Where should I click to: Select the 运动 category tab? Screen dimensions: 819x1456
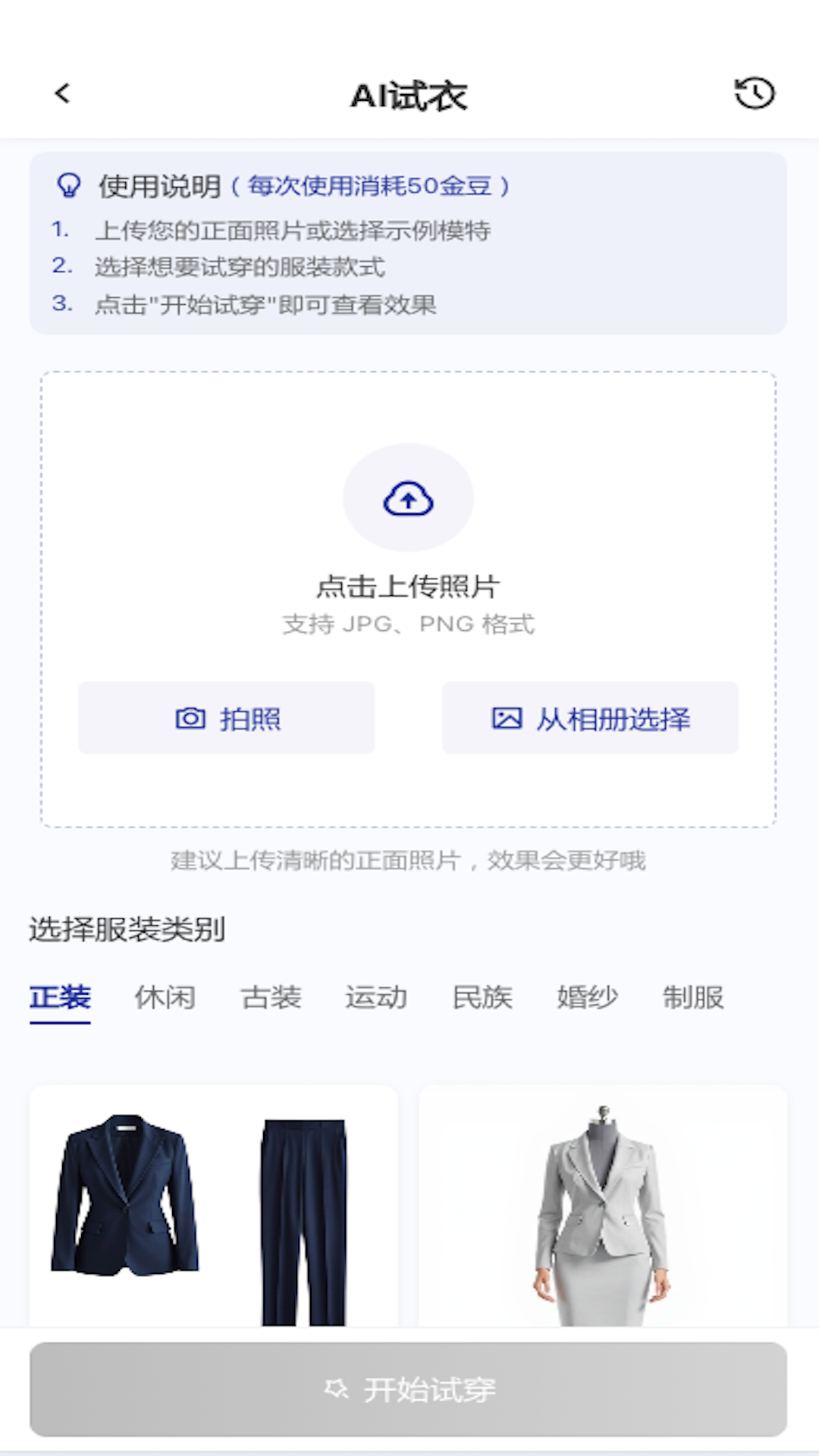377,998
